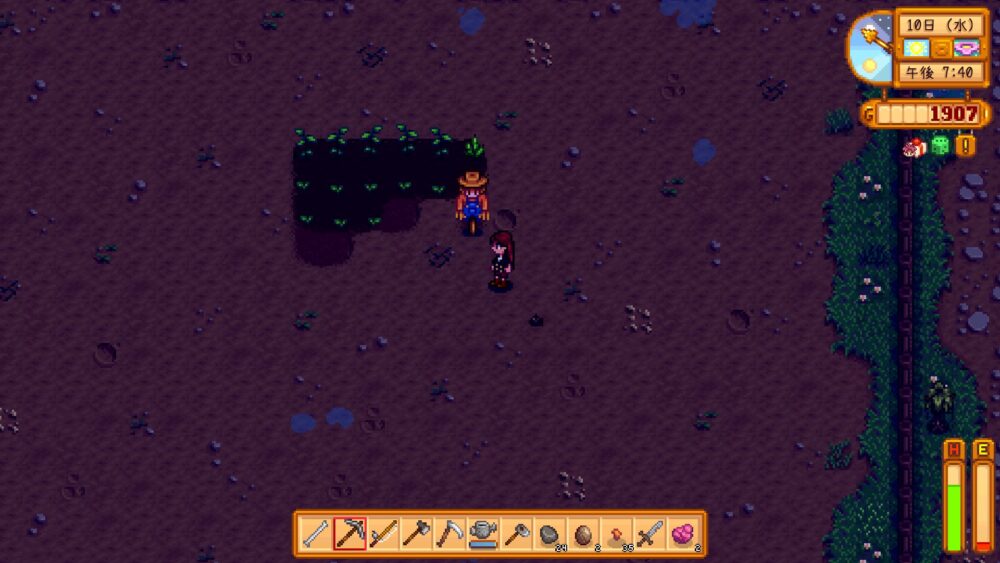
Task: Open the journal exclamation icon
Action: [x=965, y=146]
